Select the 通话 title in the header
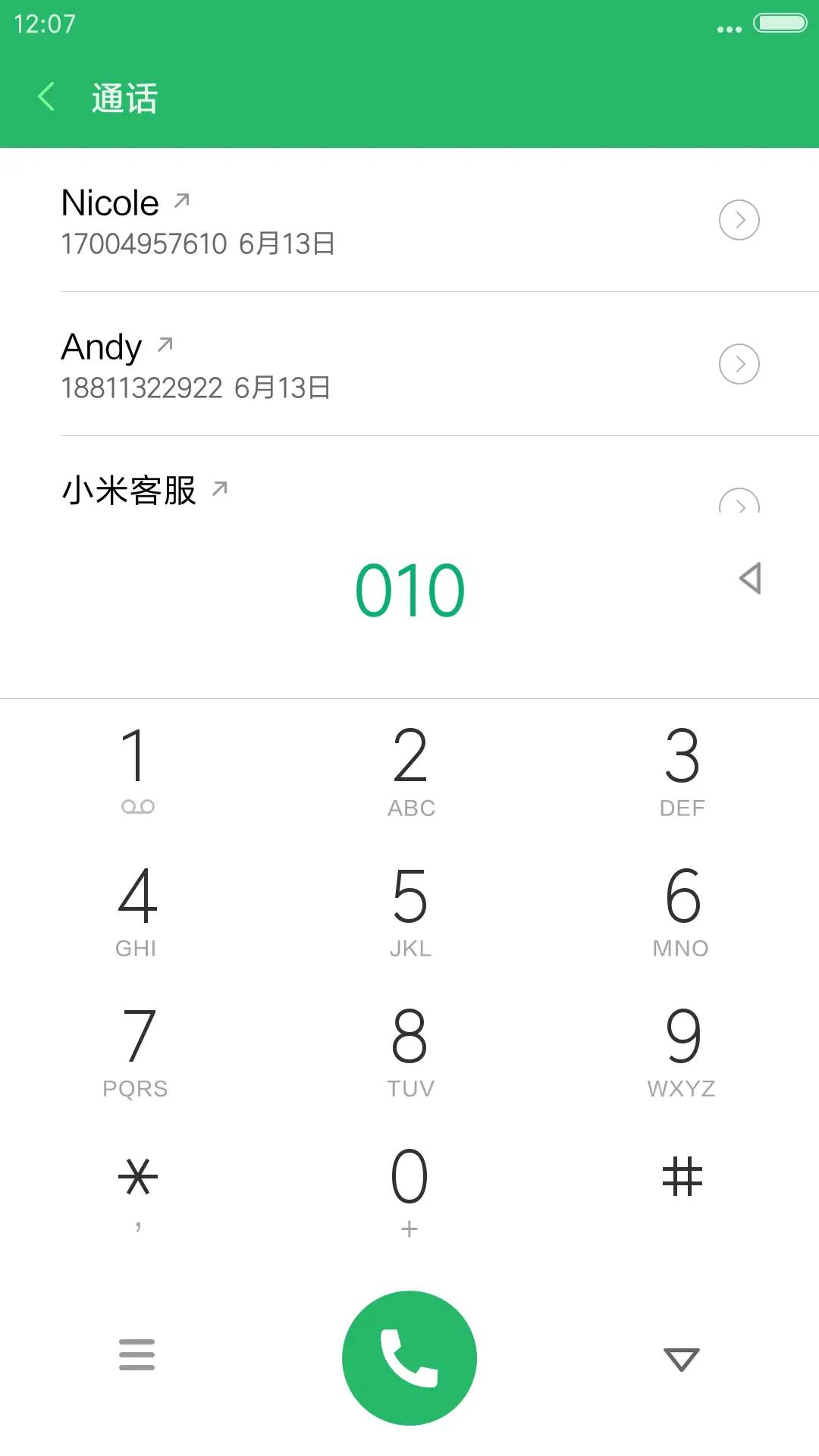 coord(124,97)
